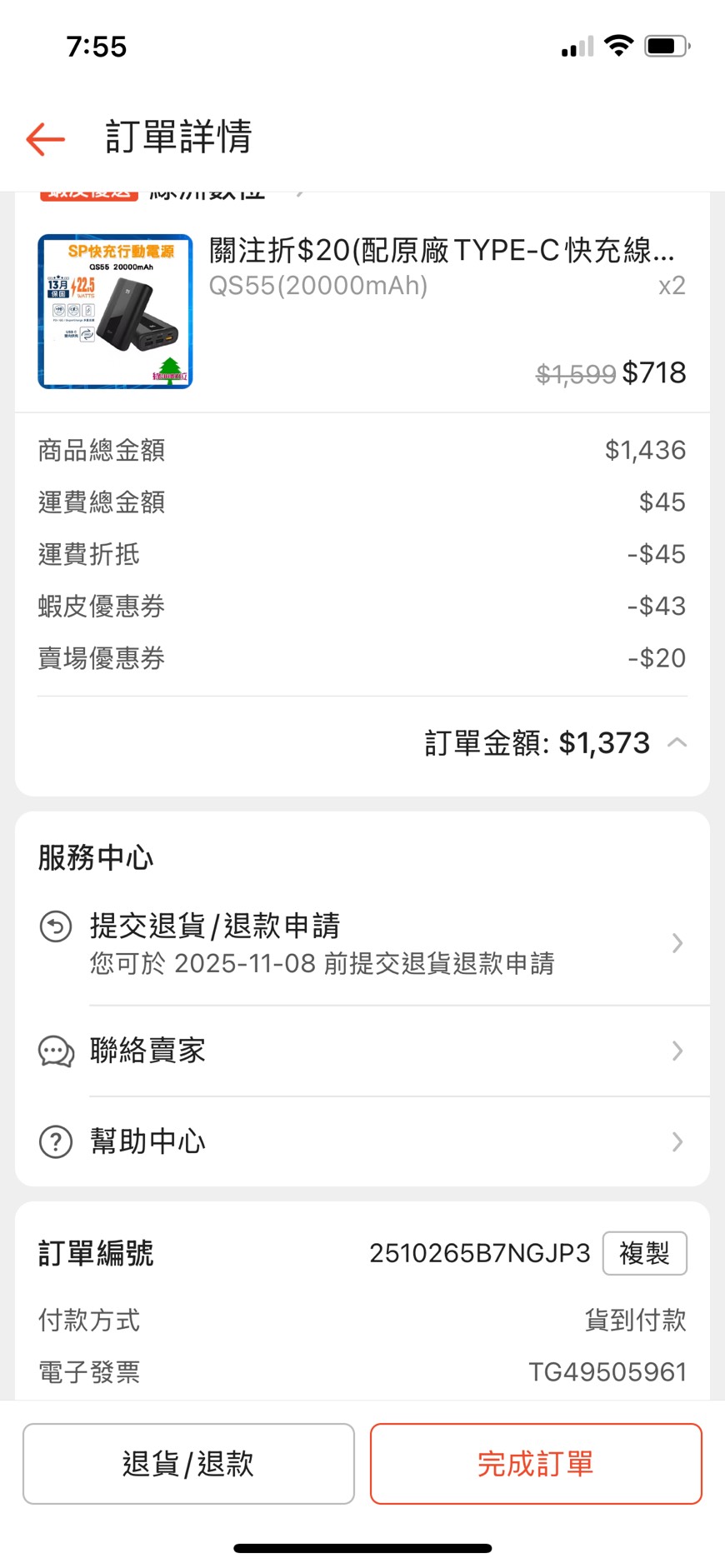Open the 幫助中心 row
The height and width of the screenshot is (1568, 725).
tap(362, 1141)
